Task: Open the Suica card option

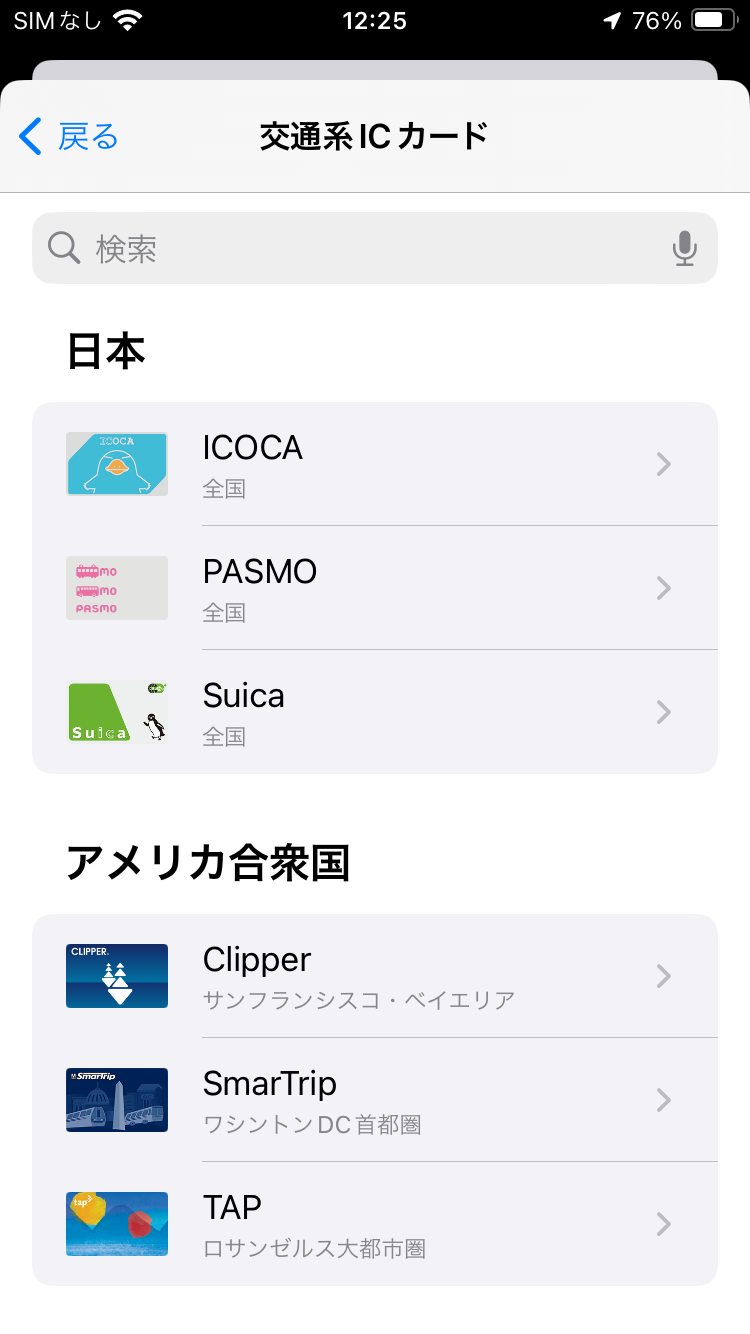Action: (x=375, y=712)
